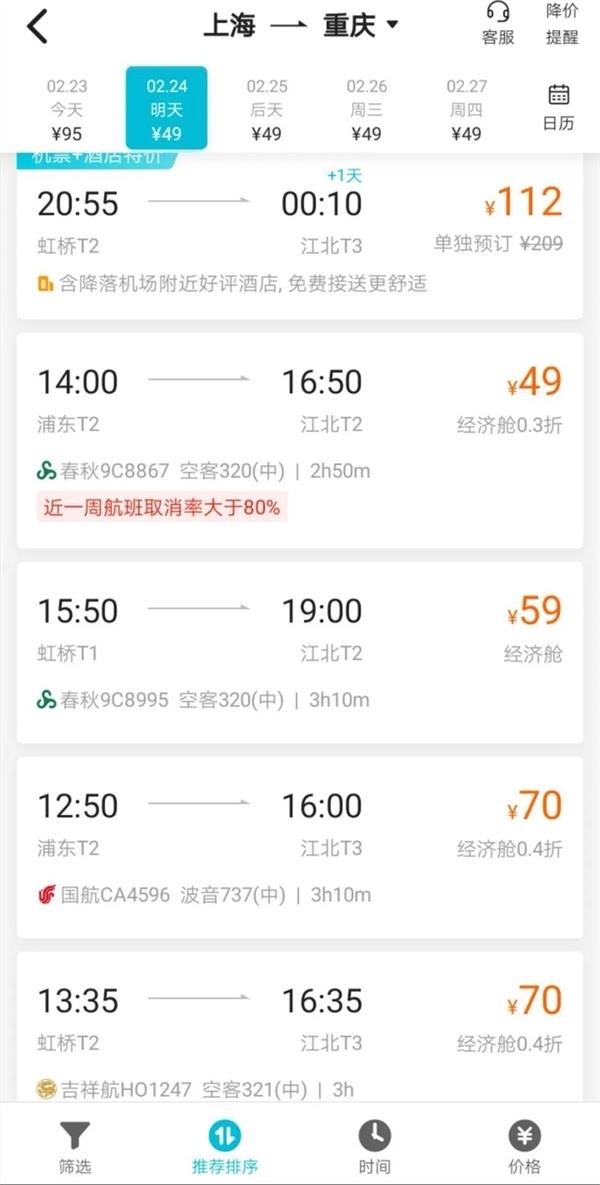Tap 推荐排序 recommended sorting
The width and height of the screenshot is (600, 1185).
[224, 1146]
